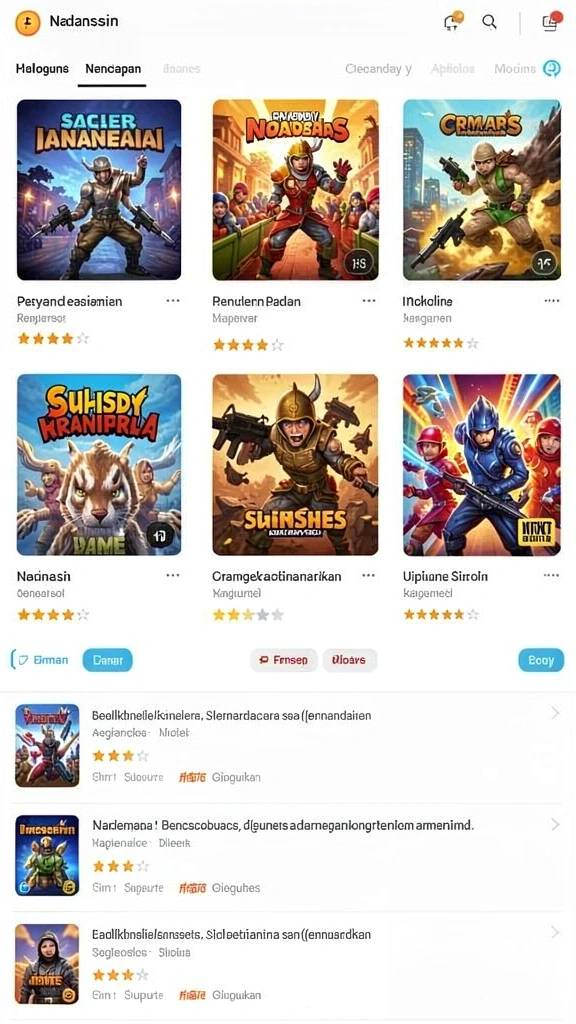Open the search magnifier icon
The image size is (576, 1024).
click(x=489, y=22)
